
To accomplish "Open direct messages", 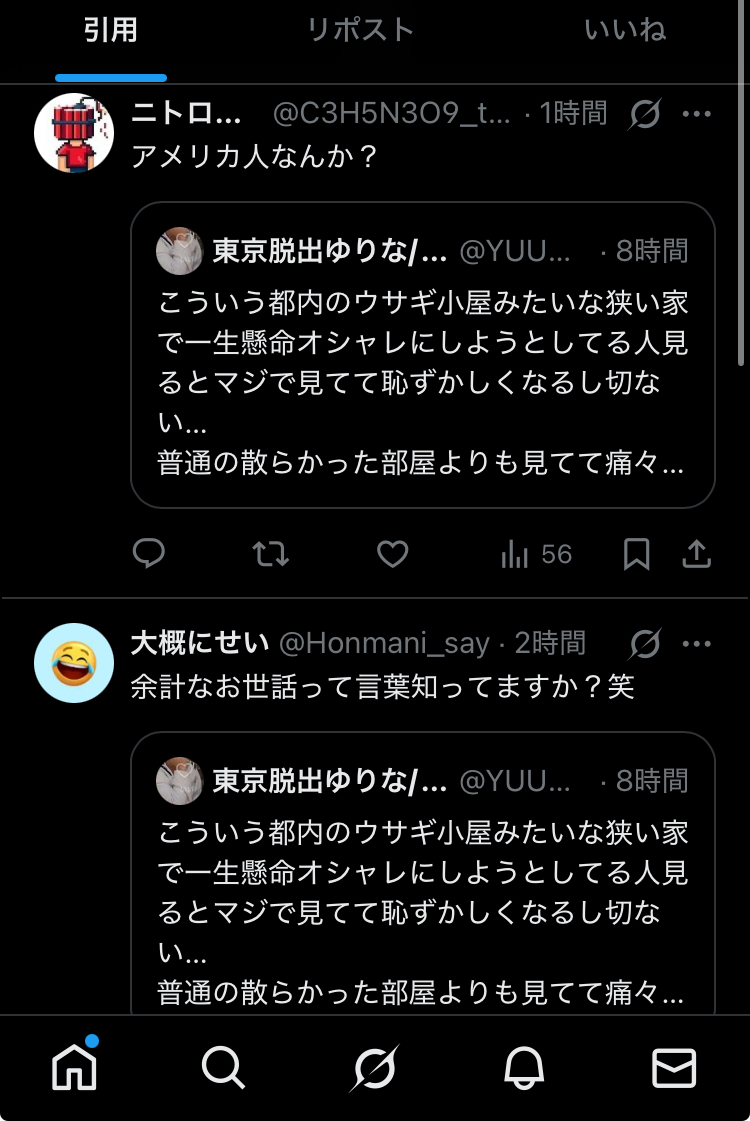I will click(674, 1068).
